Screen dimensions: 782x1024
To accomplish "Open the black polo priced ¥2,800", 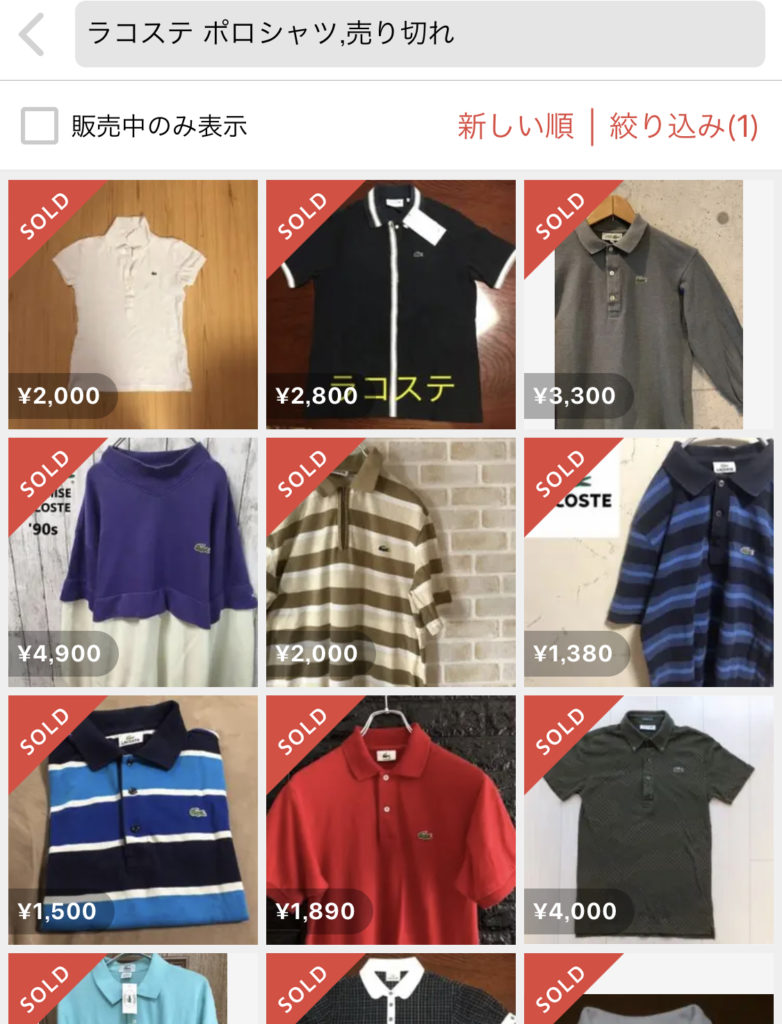I will point(391,304).
